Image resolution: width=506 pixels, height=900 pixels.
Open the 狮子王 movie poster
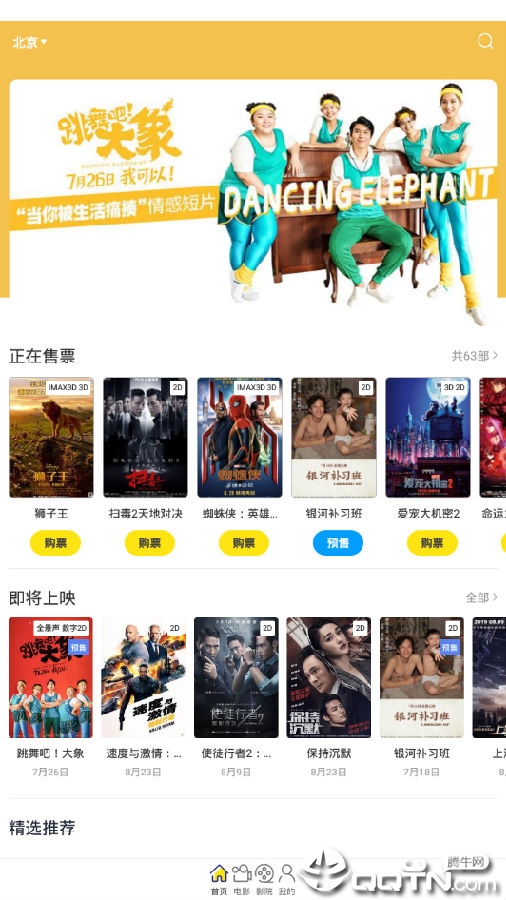click(51, 437)
